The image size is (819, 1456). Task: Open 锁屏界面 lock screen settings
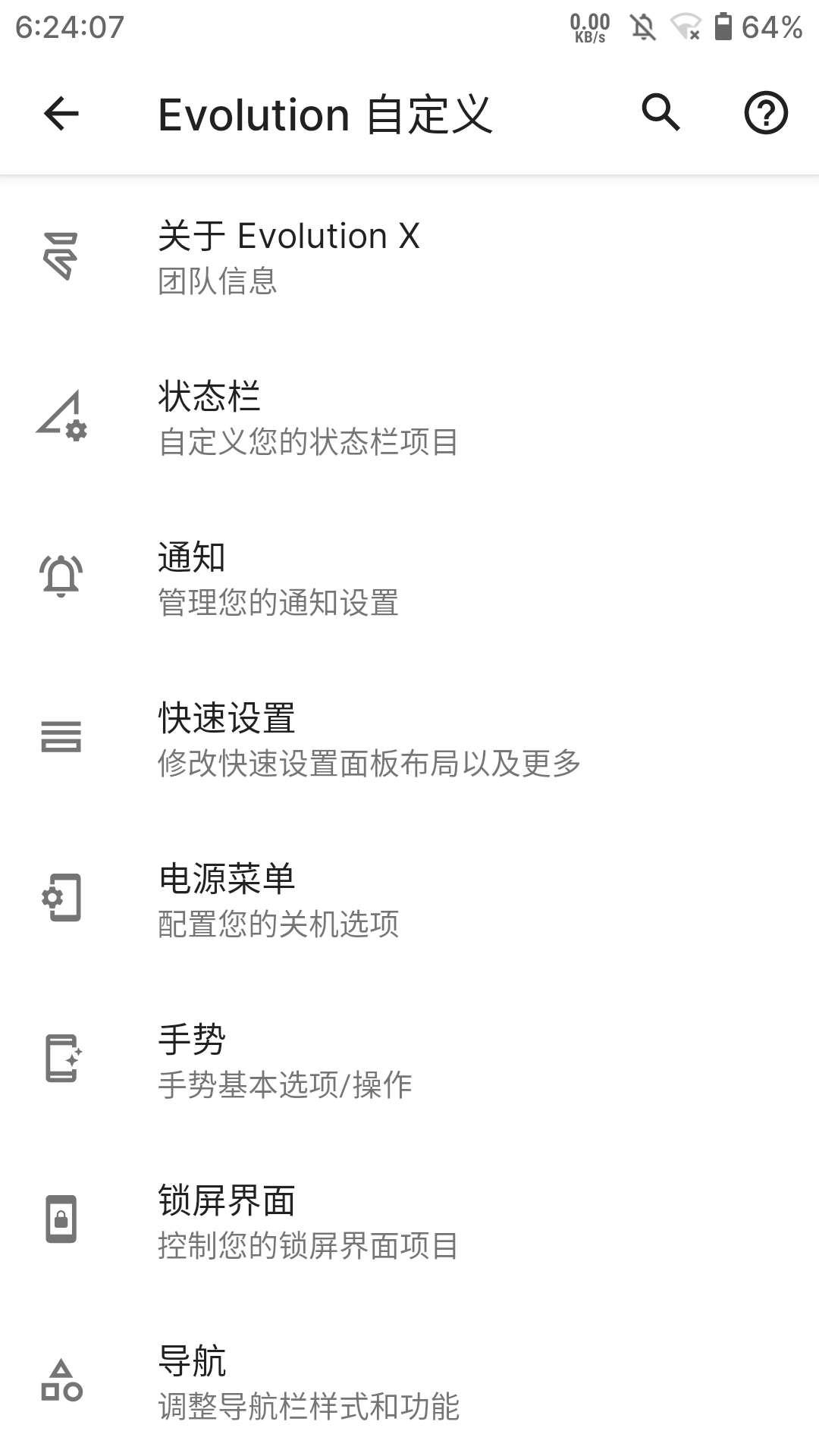(409, 1222)
